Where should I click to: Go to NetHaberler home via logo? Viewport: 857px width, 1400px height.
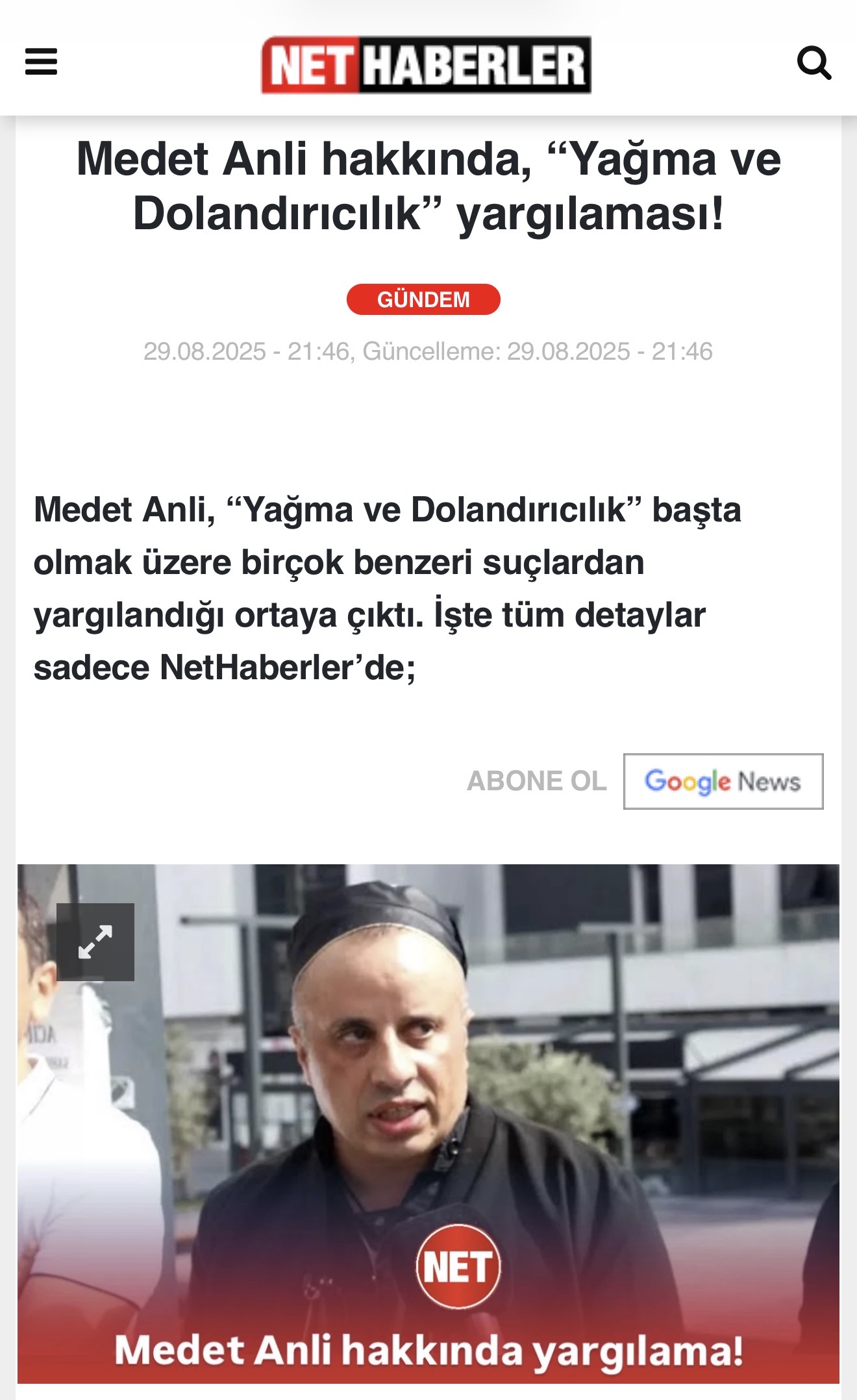pos(426,65)
